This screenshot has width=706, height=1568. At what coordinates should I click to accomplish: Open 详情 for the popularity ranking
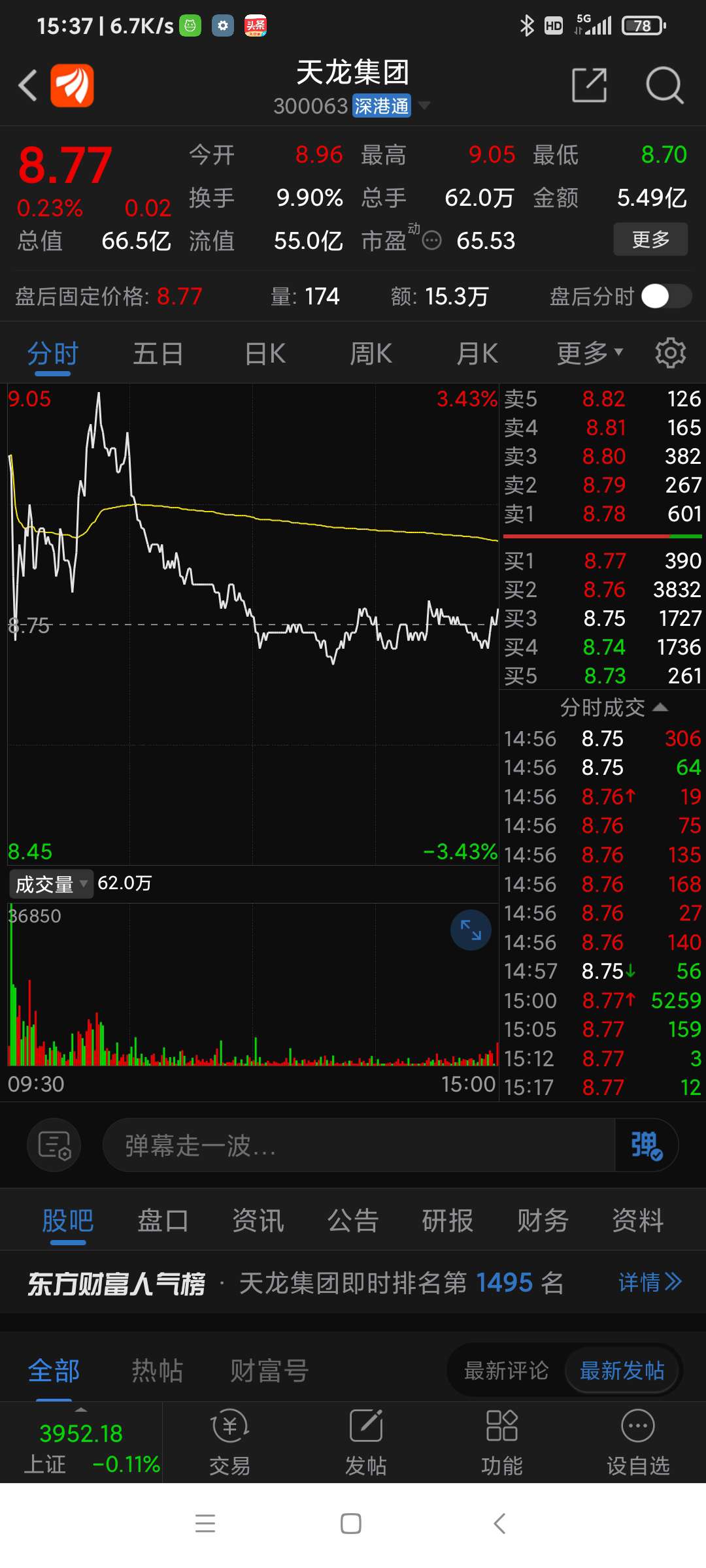tap(650, 1282)
